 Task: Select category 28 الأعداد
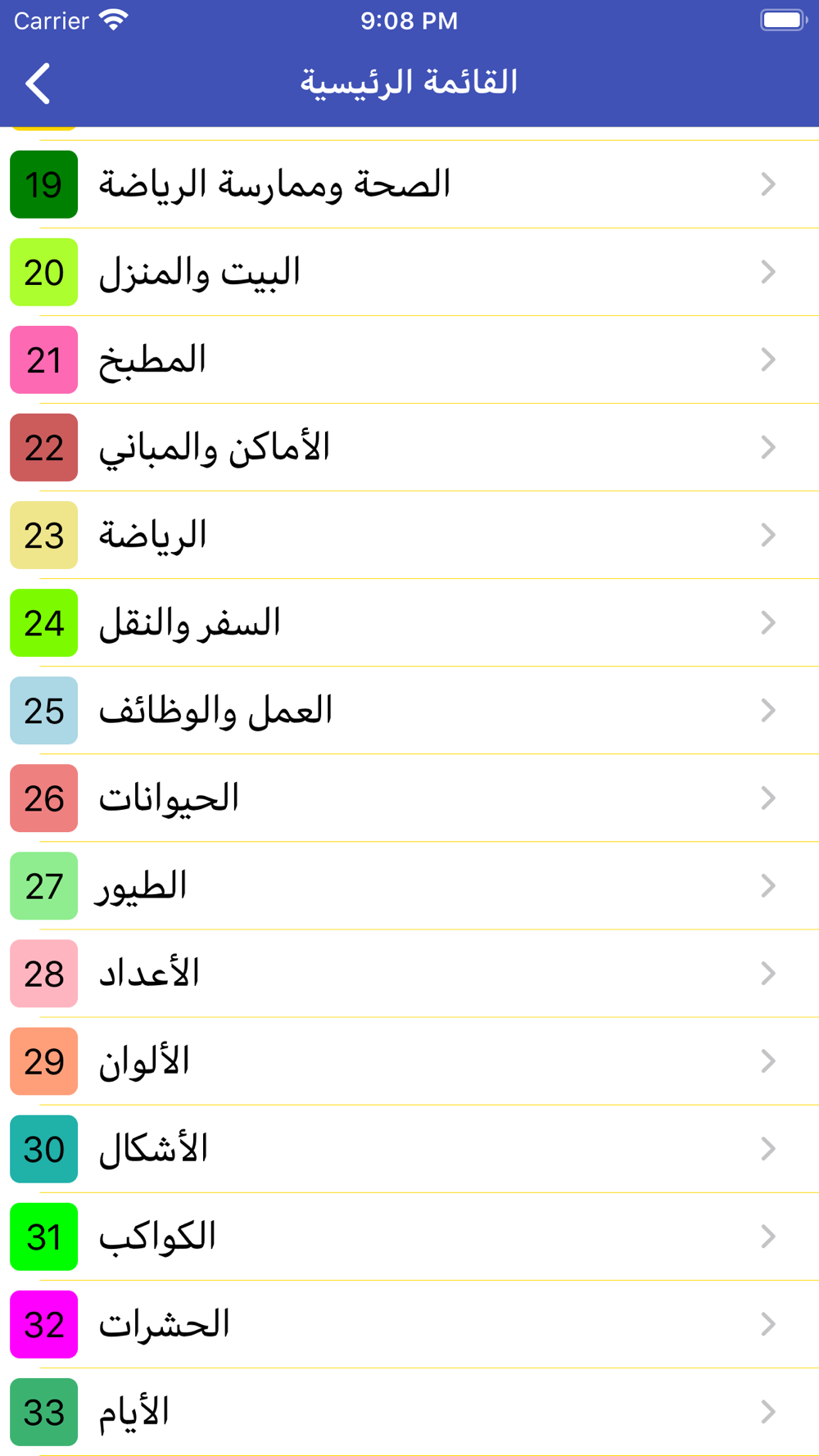coord(409,973)
